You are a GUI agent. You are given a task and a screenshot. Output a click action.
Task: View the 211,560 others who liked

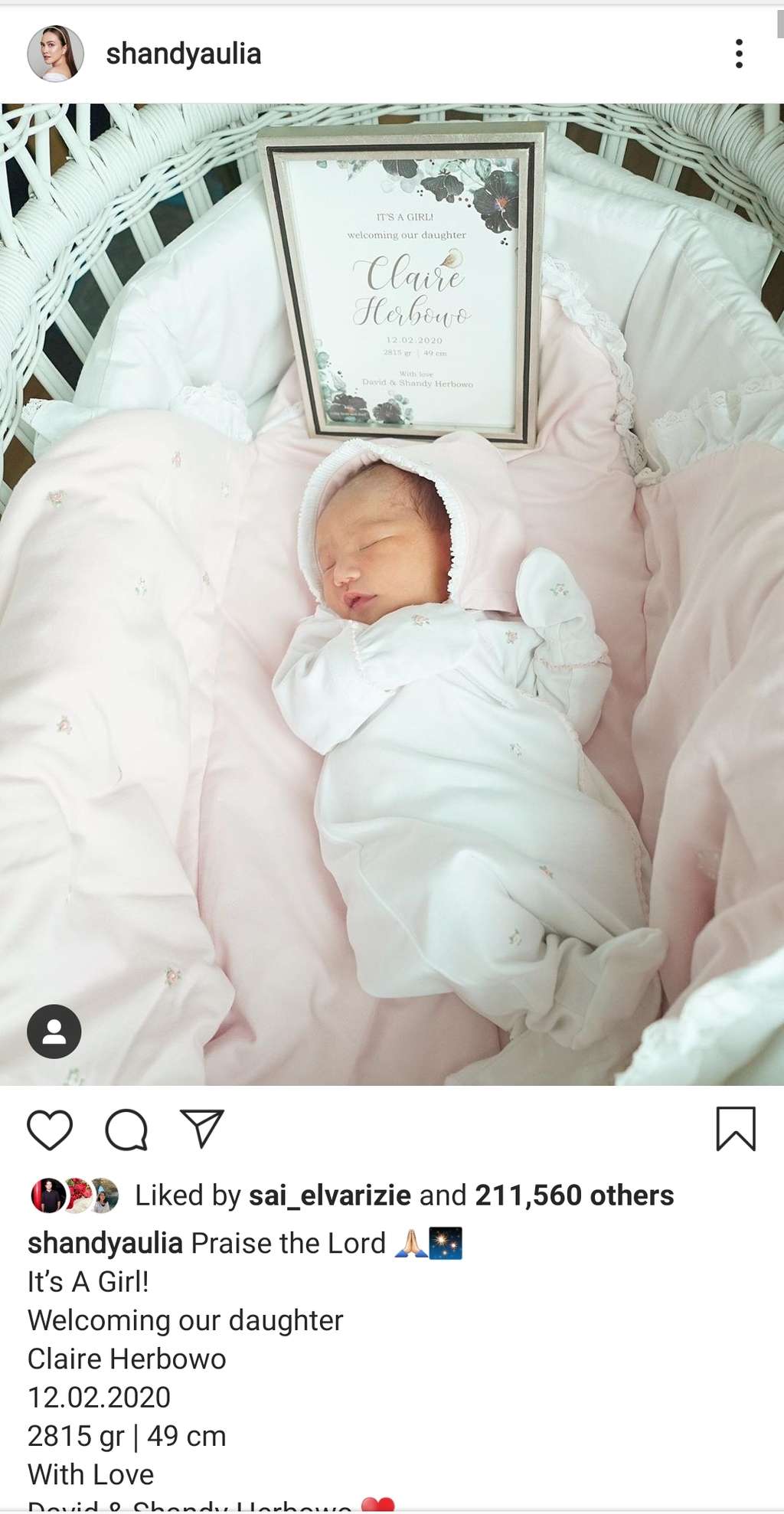tap(574, 1195)
